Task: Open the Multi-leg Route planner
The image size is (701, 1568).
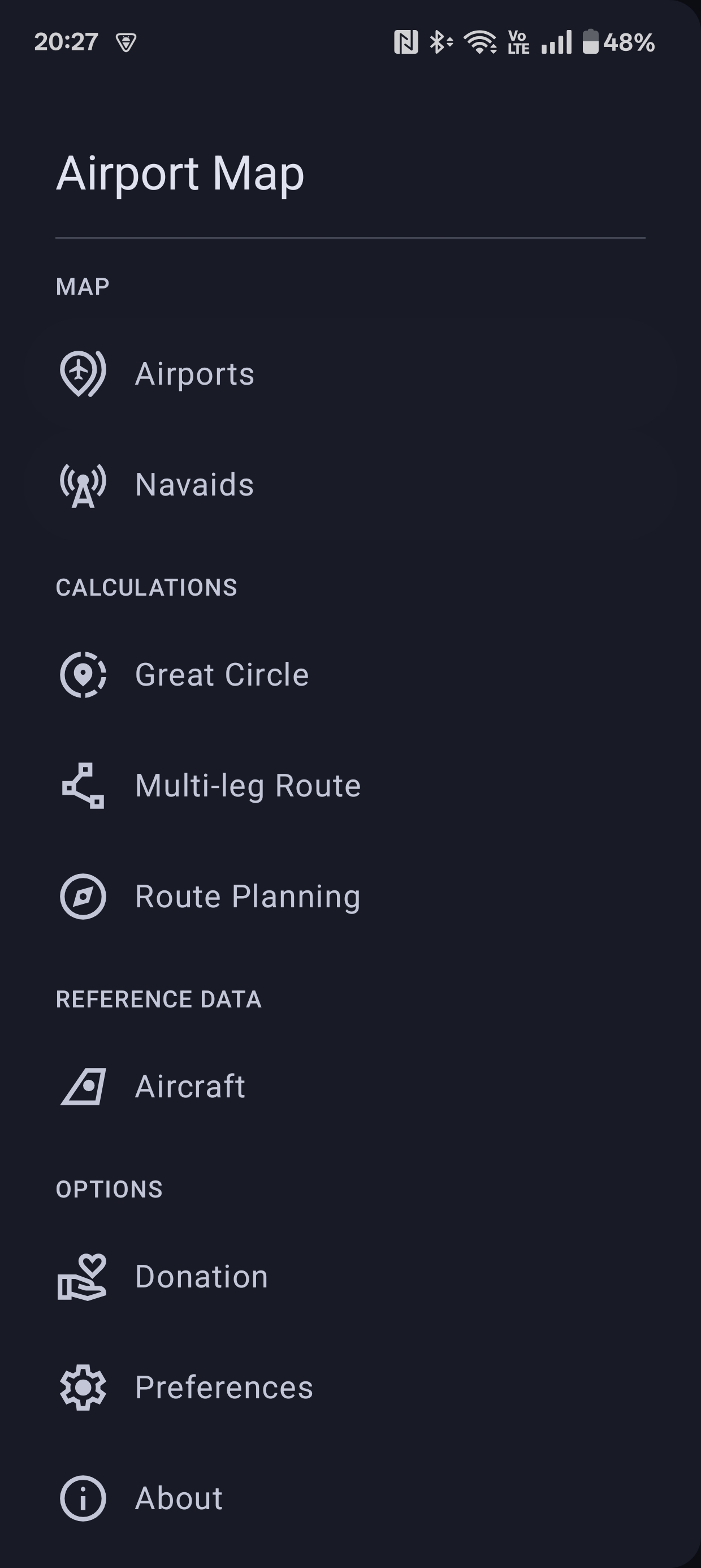Action: point(247,785)
